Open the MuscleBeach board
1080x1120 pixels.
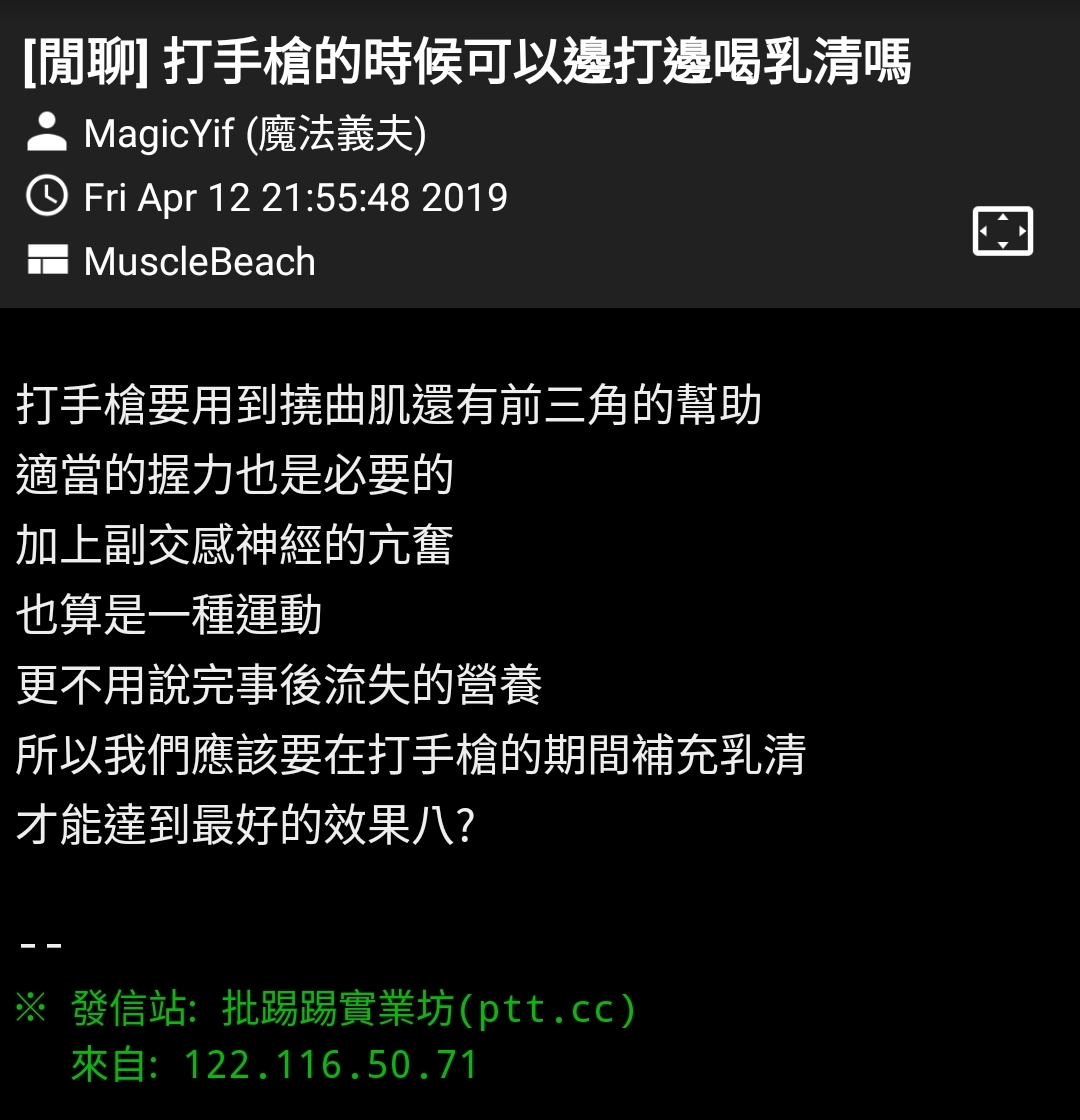coord(199,262)
